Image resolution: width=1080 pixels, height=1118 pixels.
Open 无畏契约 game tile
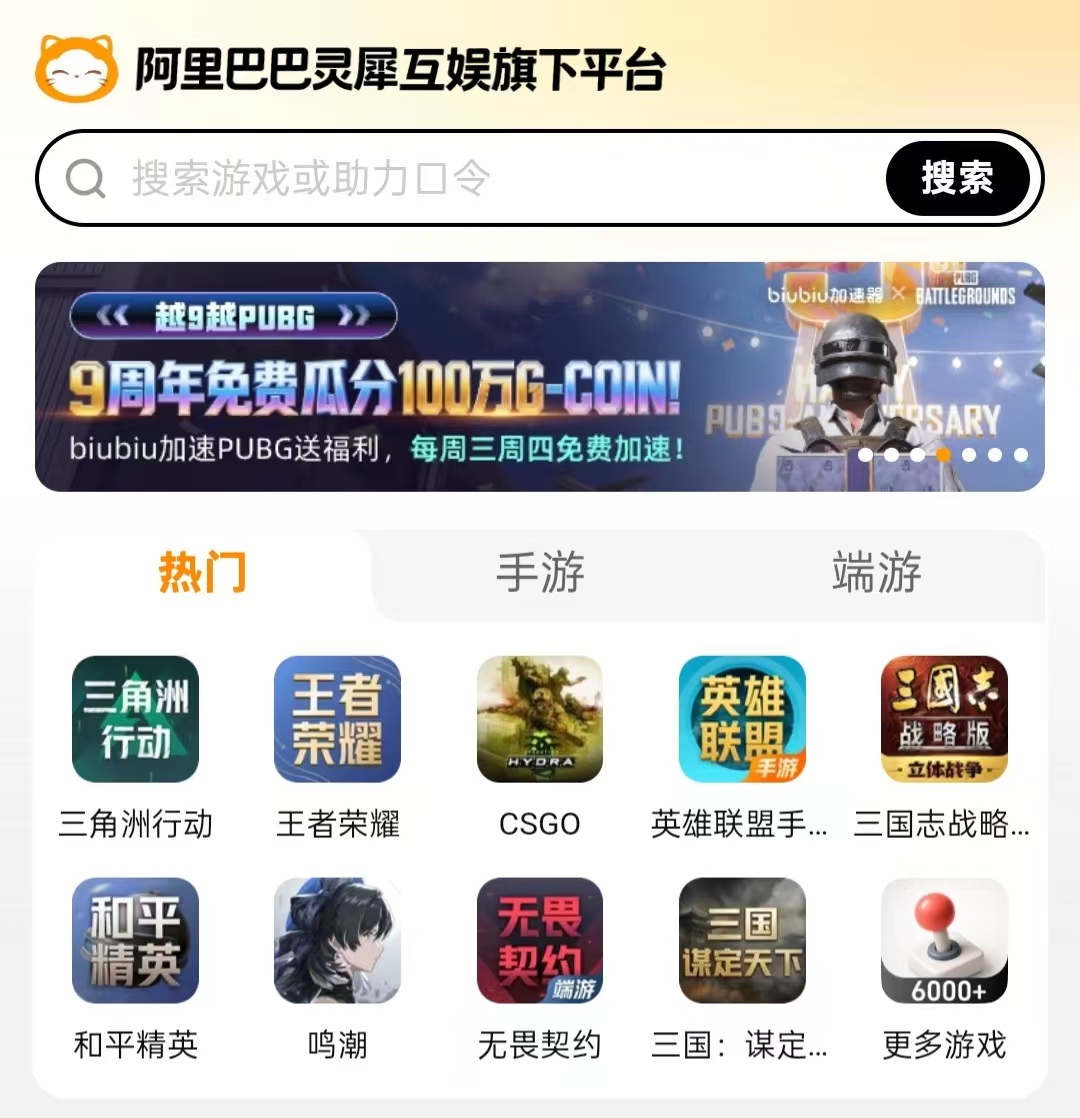(540, 941)
